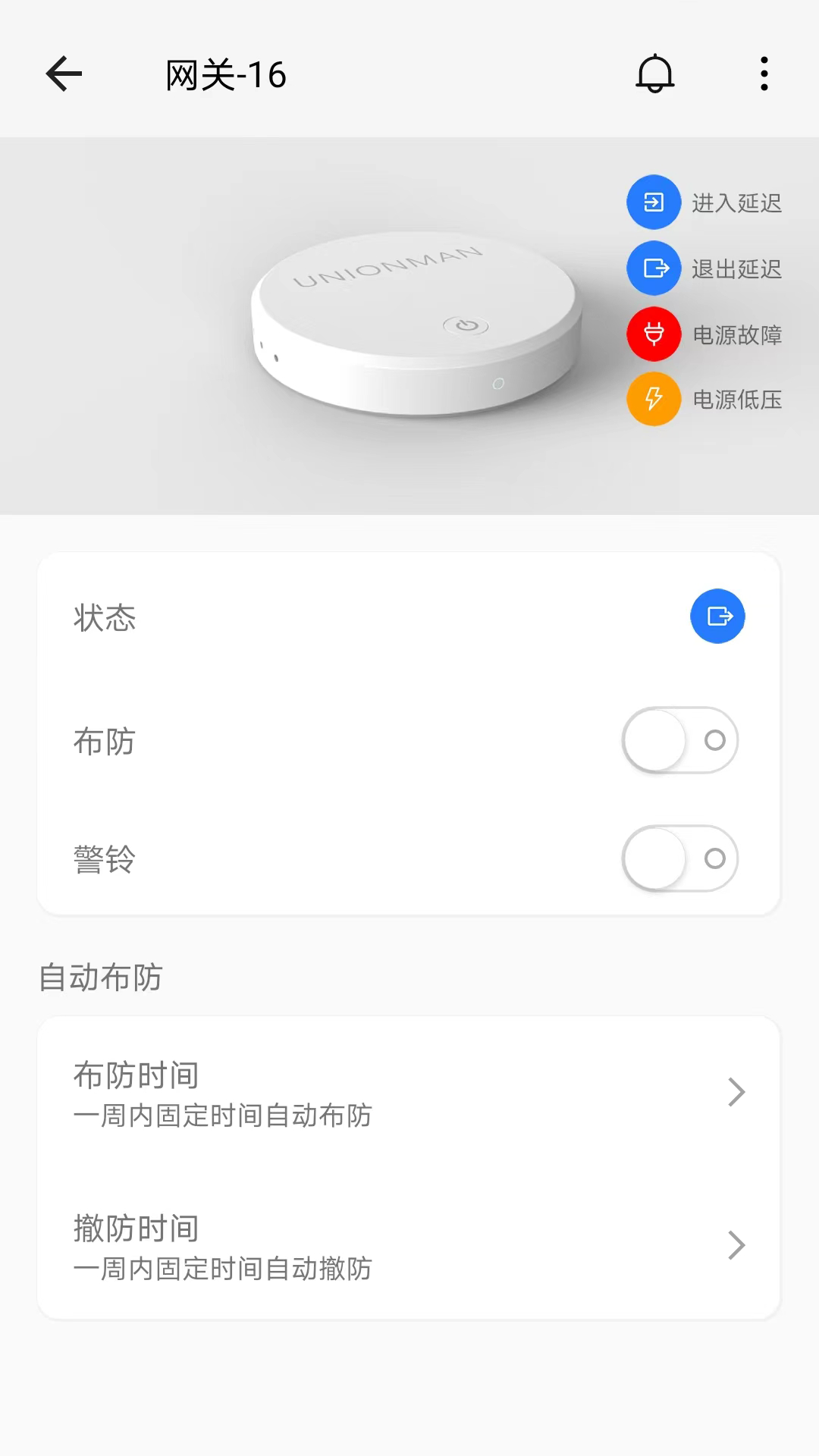Open the 自动布防 section heading
Screen dimensions: 819x1456
tap(99, 978)
